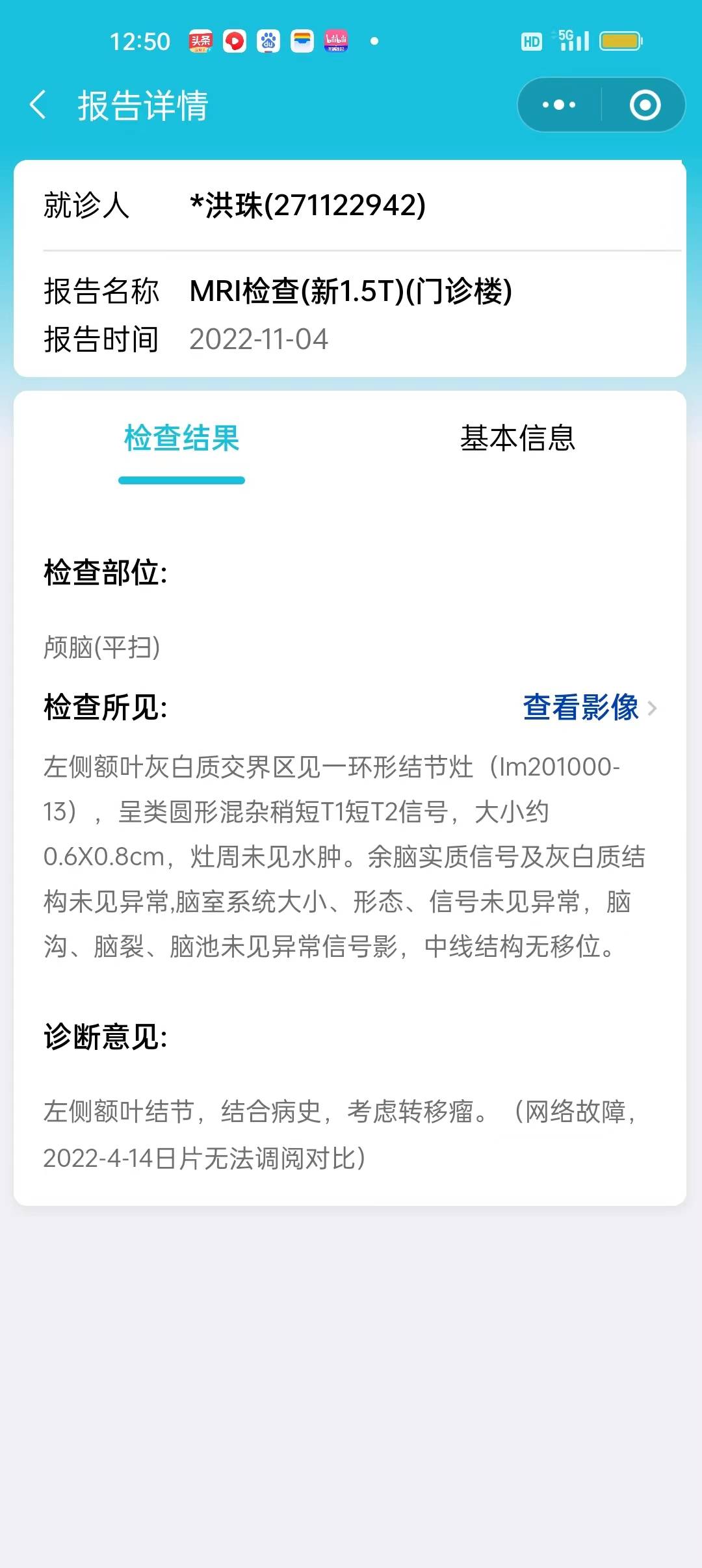Tap the HD indicator in status bar
This screenshot has height=1568, width=702.
532,42
